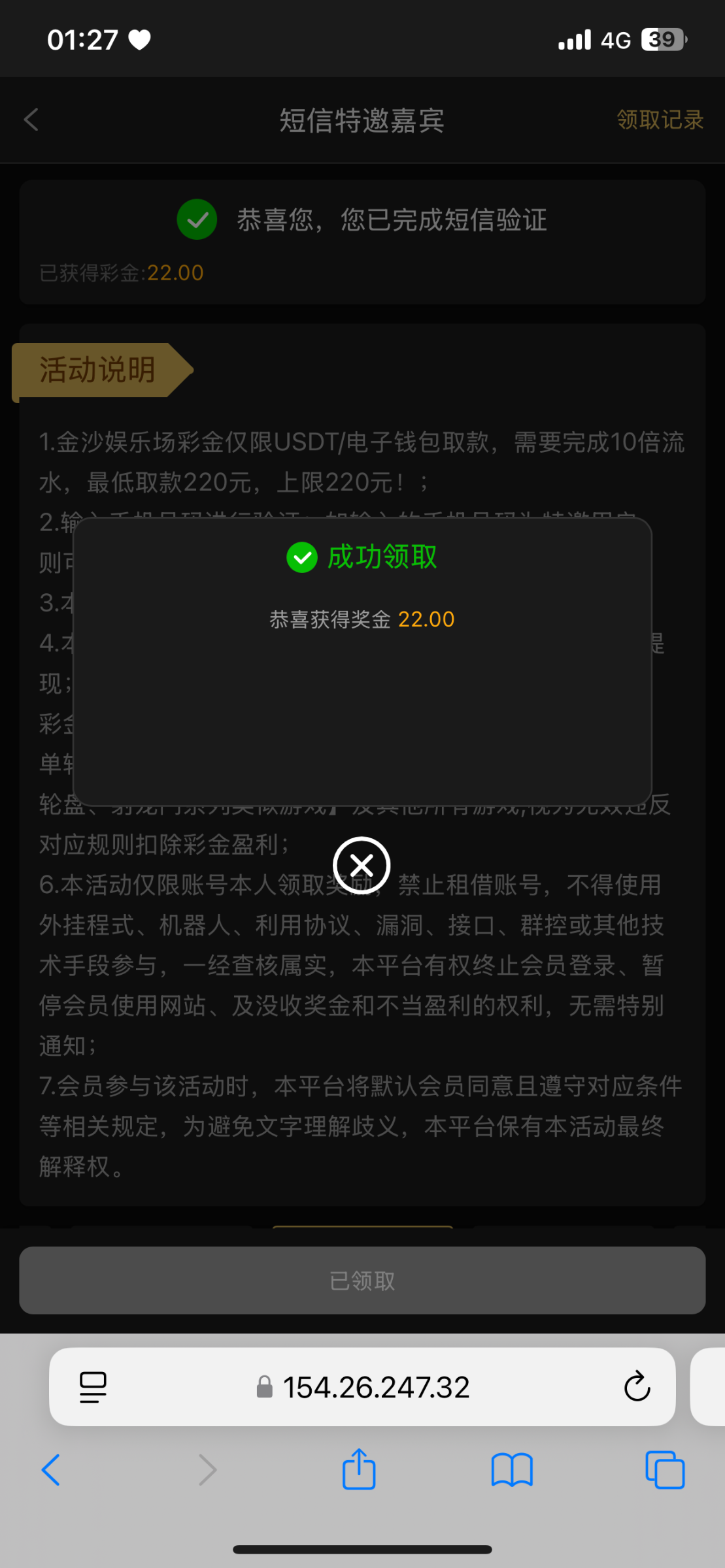Tap the 活动说明 banner label
Viewport: 725px width, 1568px height.
coord(97,370)
